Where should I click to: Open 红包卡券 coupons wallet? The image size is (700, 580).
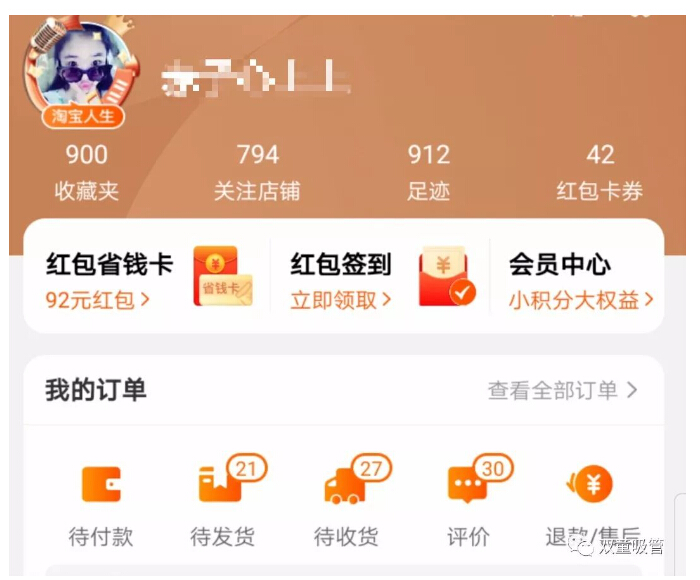pos(599,172)
